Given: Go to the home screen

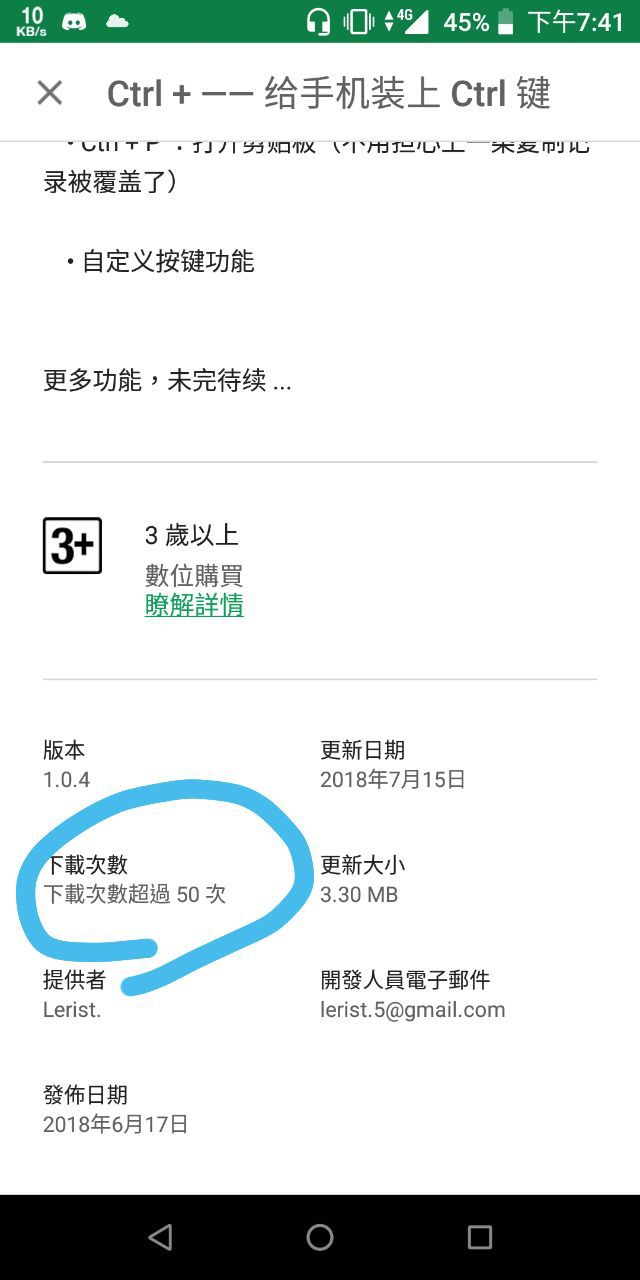Looking at the screenshot, I should [320, 1237].
